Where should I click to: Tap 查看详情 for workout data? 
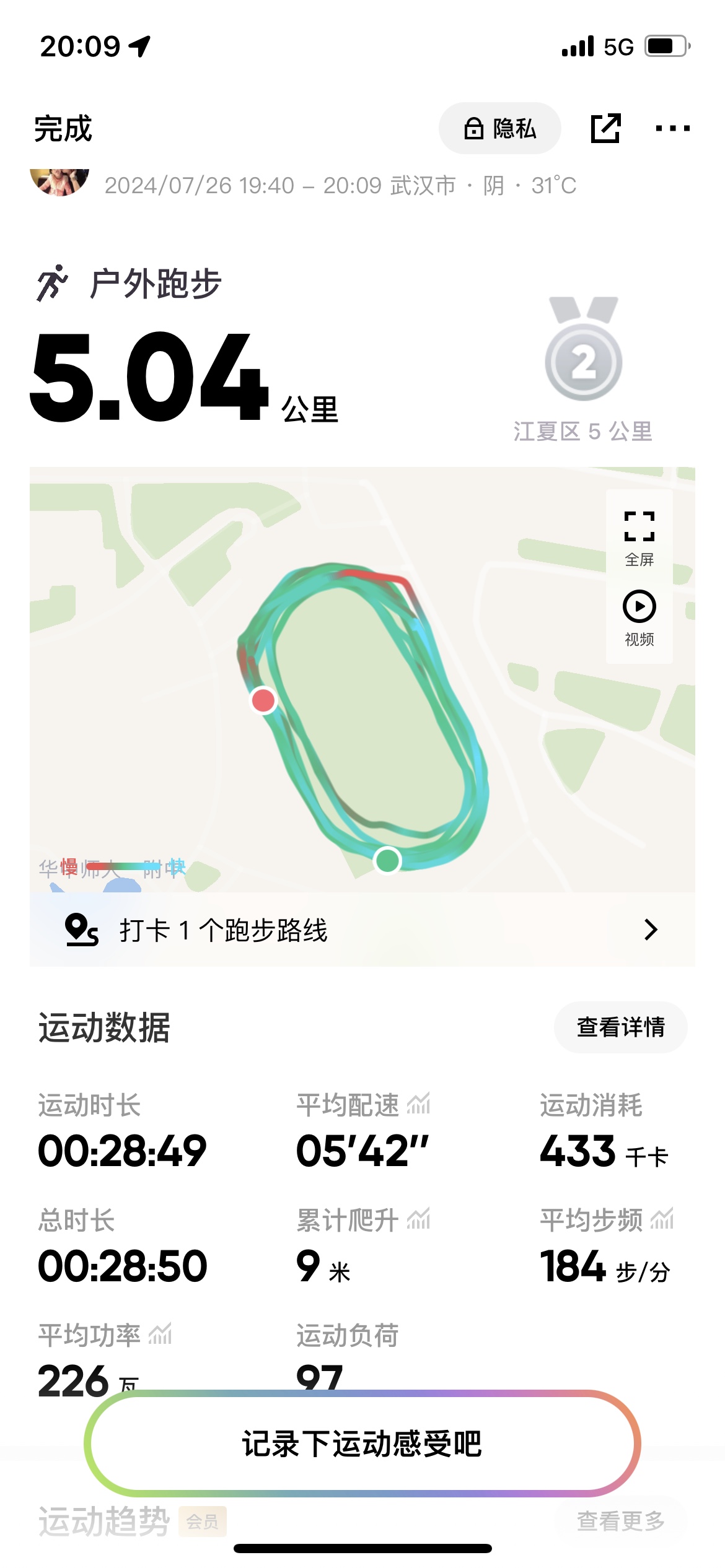coord(620,1027)
